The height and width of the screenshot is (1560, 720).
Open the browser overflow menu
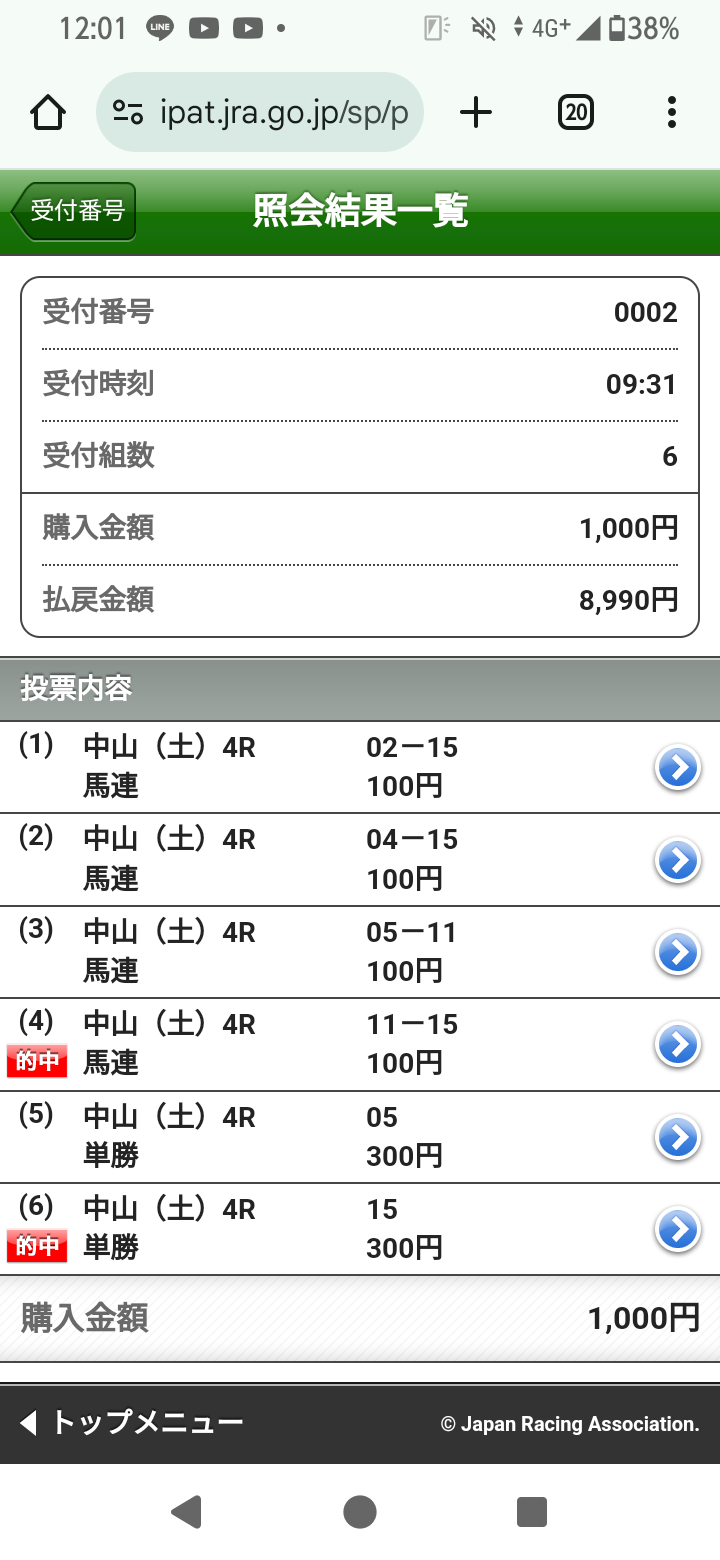671,113
